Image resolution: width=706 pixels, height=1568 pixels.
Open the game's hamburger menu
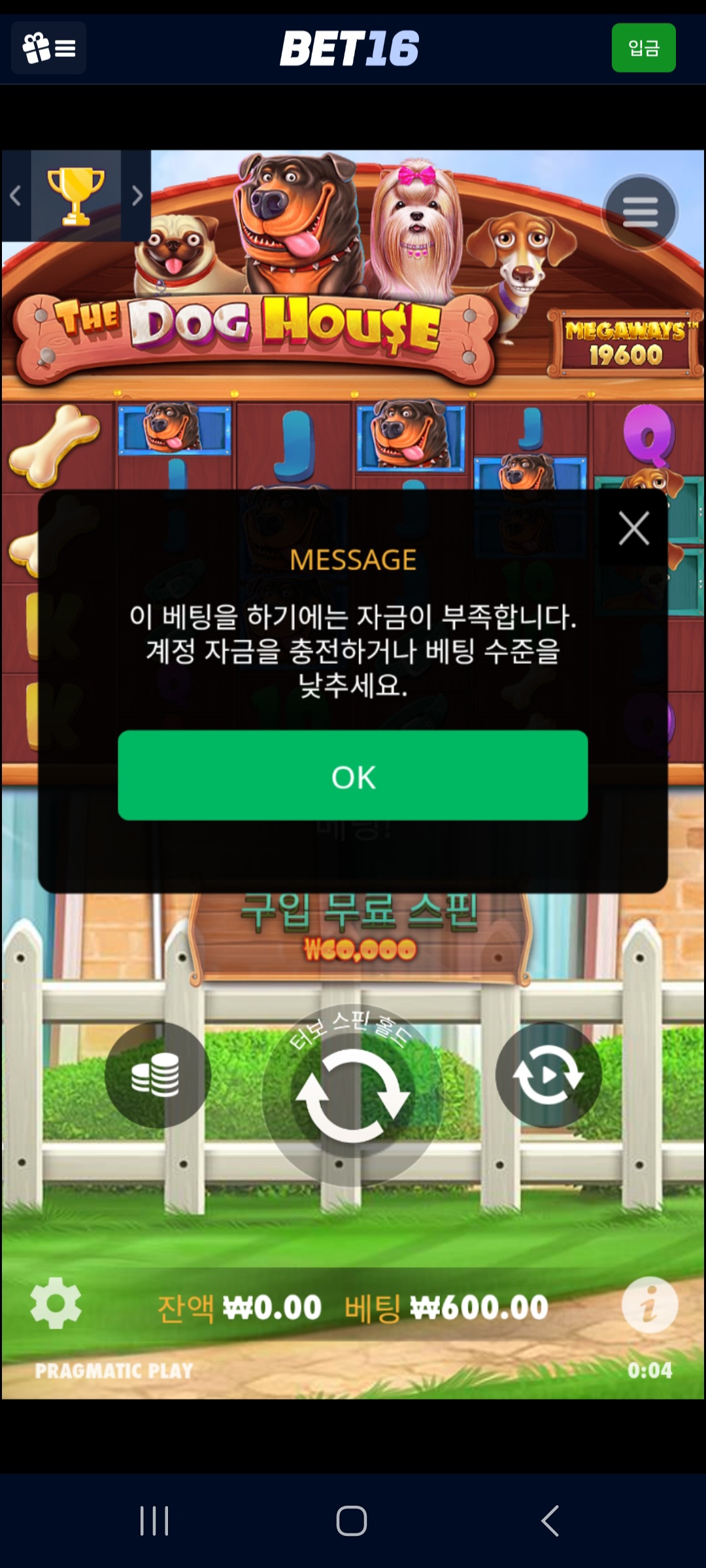tap(640, 212)
